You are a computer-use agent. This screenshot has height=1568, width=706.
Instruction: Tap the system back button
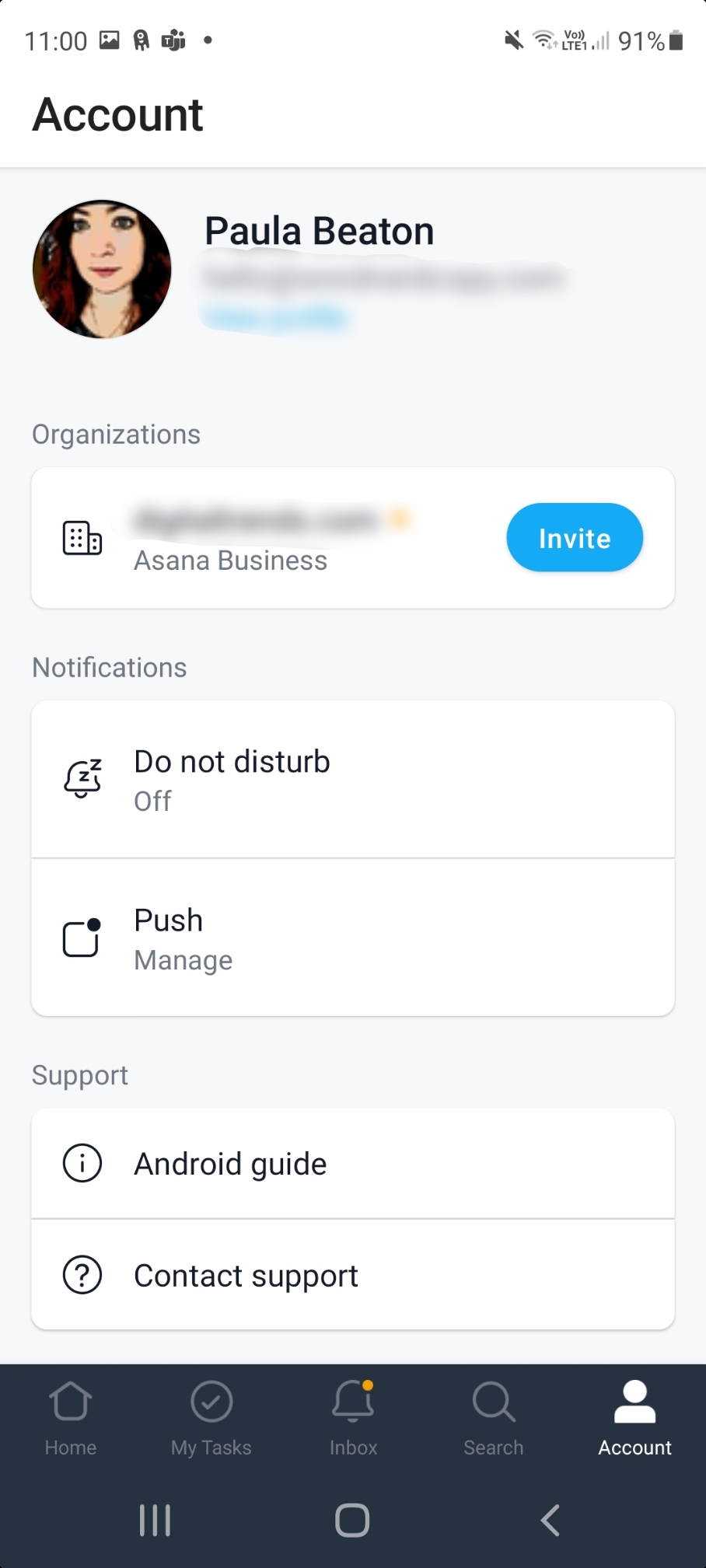550,1520
